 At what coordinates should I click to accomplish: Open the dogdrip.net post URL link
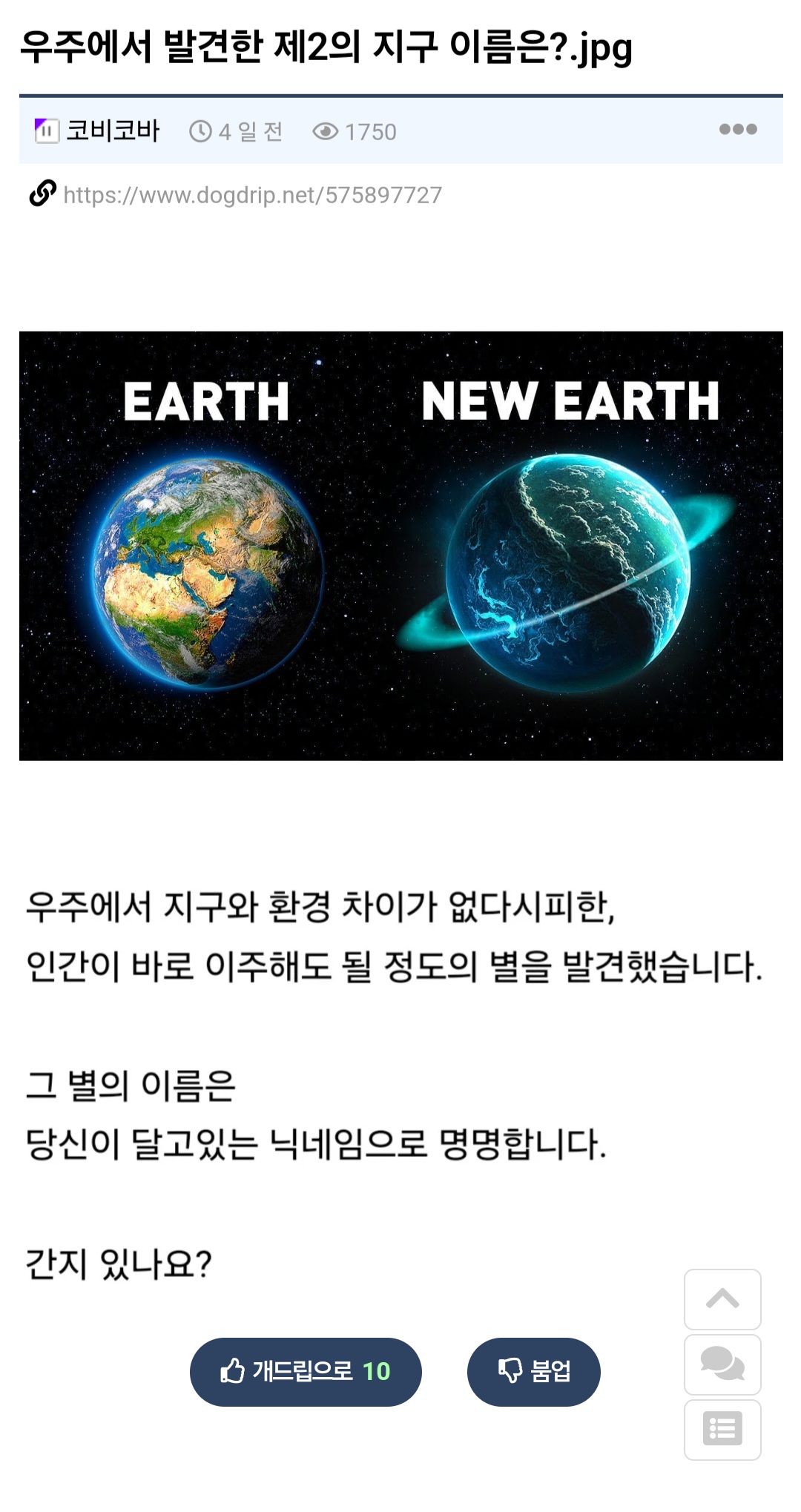[252, 195]
